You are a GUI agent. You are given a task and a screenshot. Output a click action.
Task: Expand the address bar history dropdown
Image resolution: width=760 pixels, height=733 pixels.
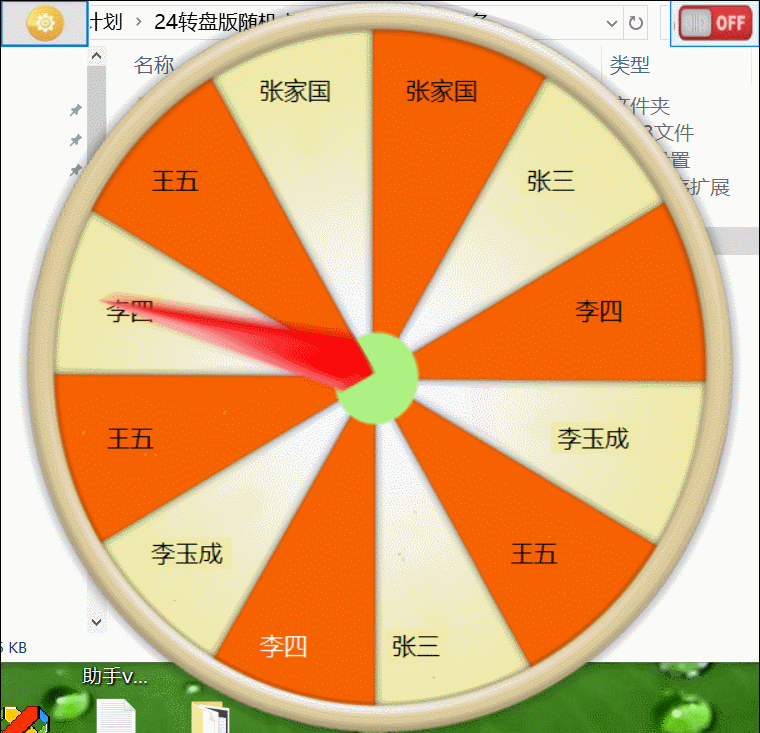(612, 22)
